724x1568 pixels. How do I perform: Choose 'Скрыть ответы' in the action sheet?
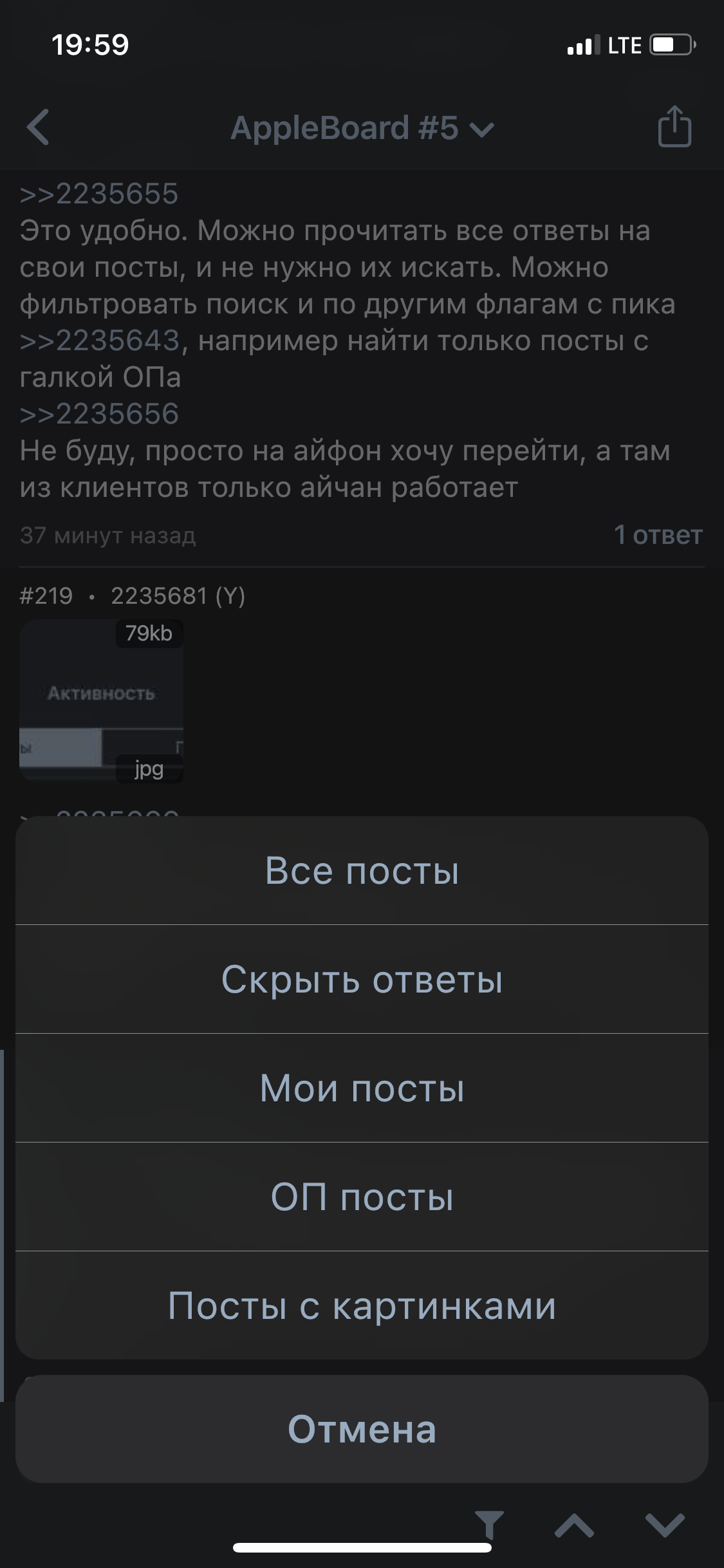362,979
